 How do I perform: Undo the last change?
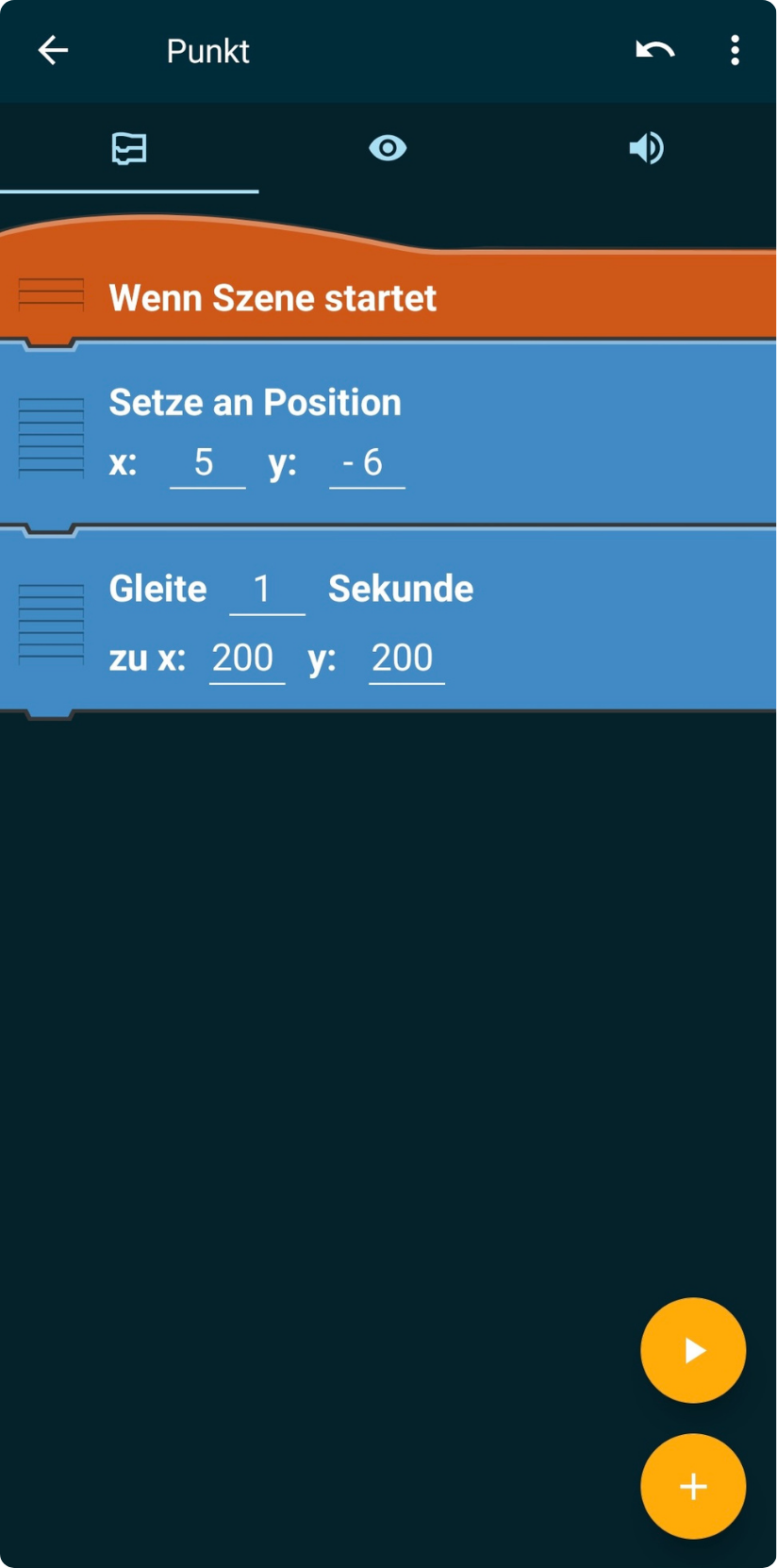[x=654, y=51]
